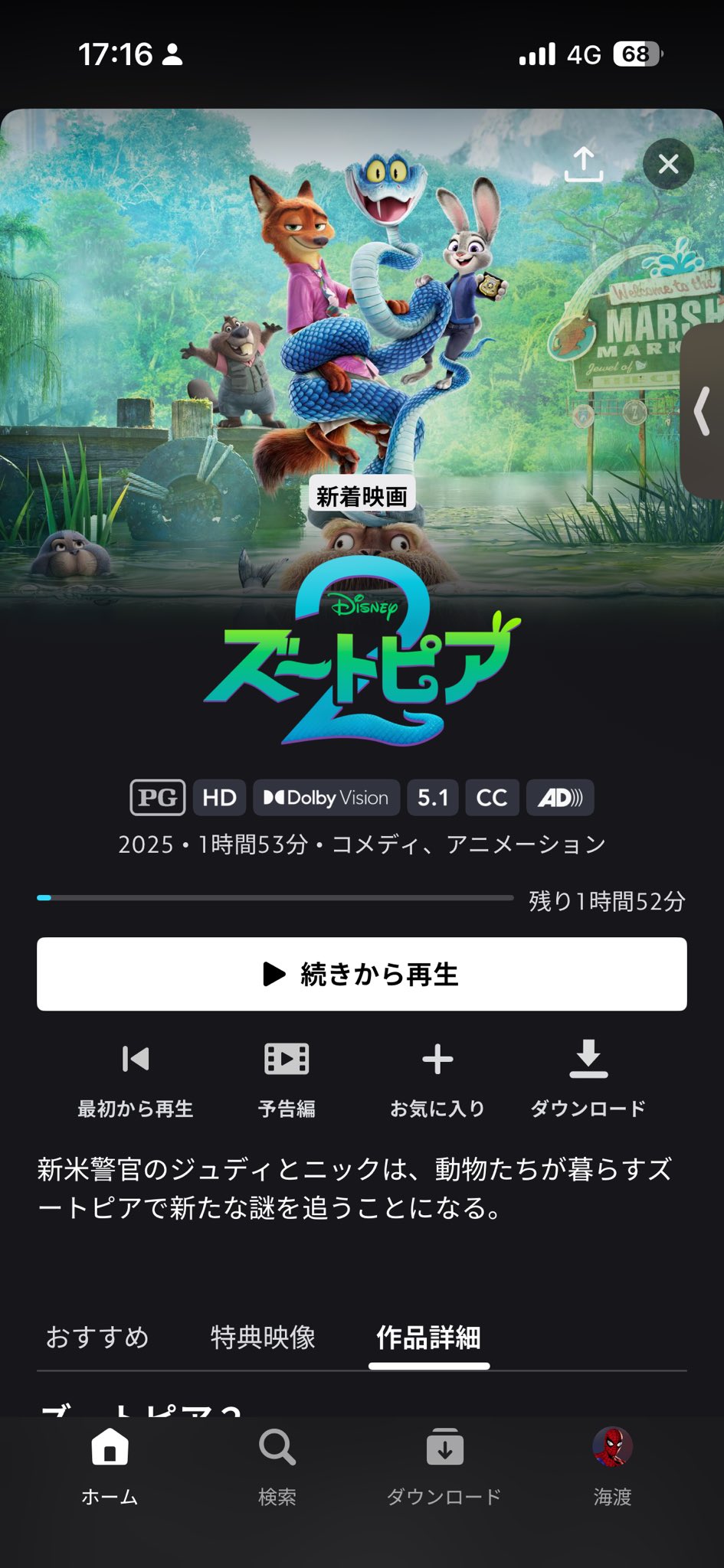Open the side panel arrow handle
724x1568 pixels.
703,411
